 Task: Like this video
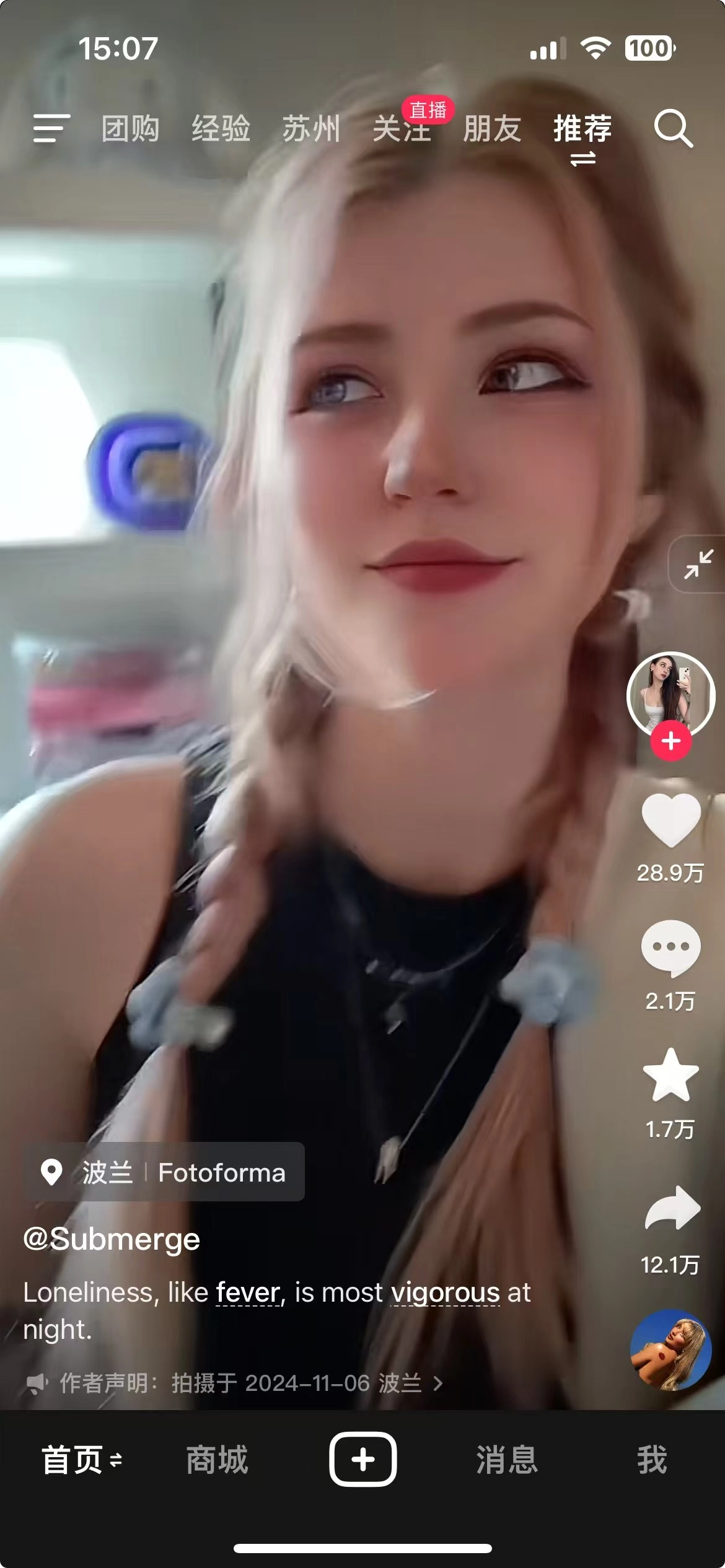[670, 821]
